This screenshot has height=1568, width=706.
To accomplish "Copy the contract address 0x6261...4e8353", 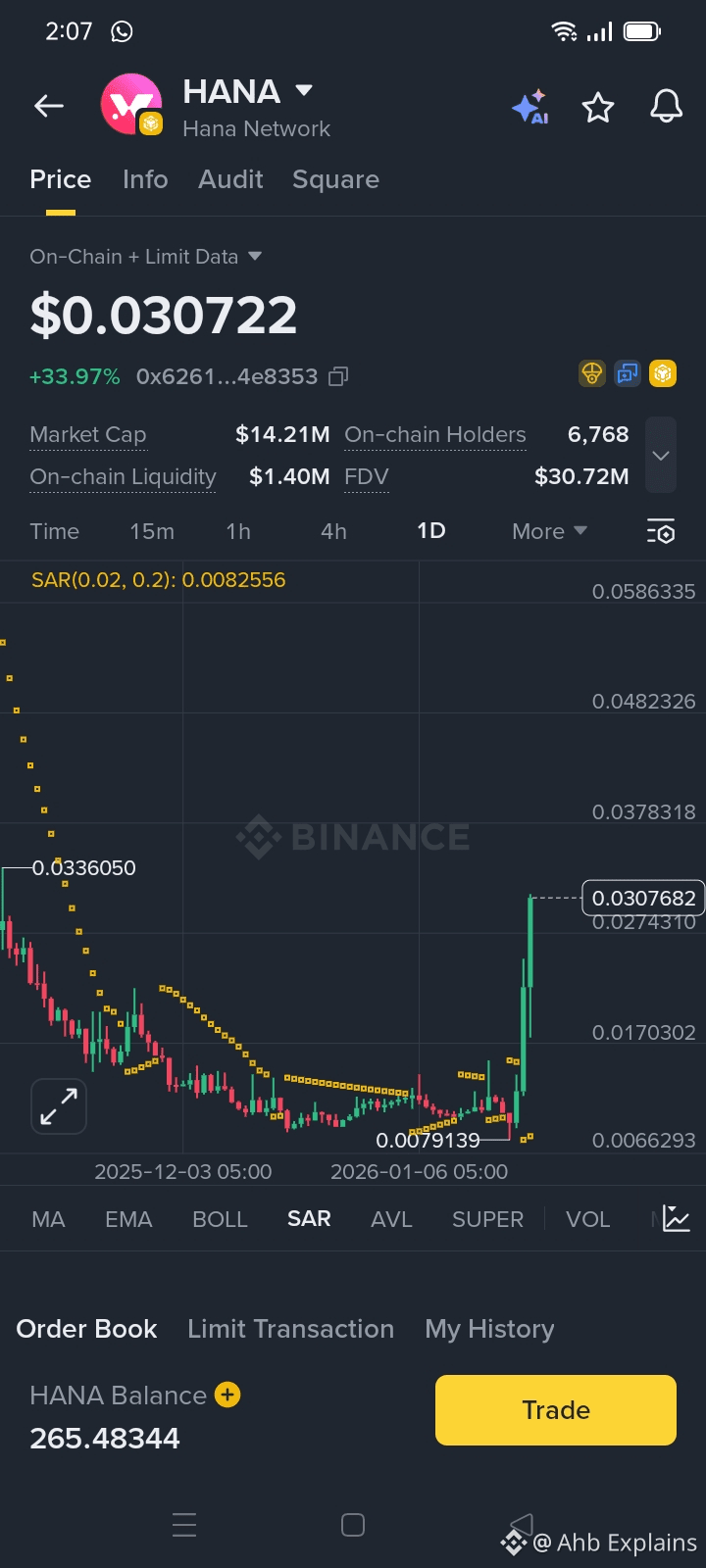I will click(338, 376).
